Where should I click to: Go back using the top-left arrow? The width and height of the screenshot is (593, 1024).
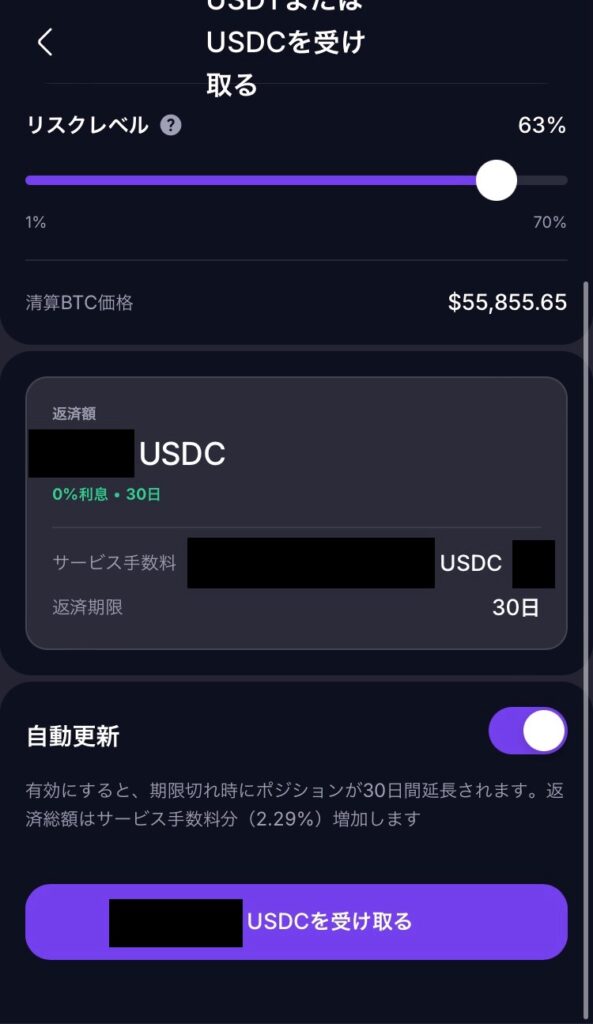[x=44, y=42]
